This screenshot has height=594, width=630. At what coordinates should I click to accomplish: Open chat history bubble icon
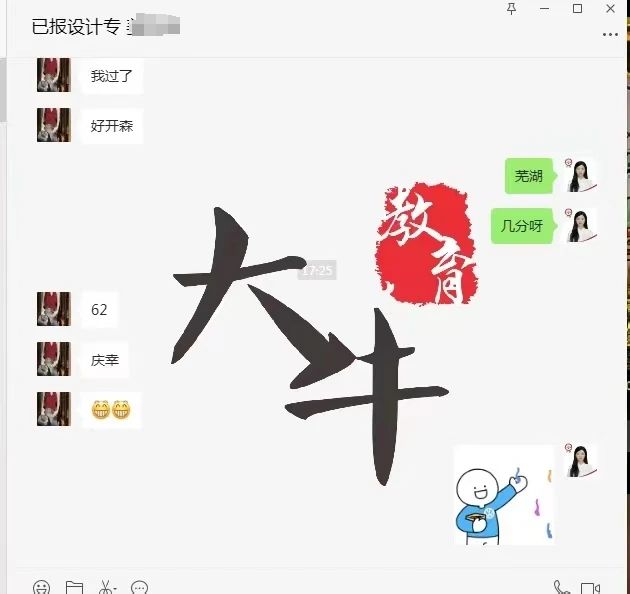139,587
